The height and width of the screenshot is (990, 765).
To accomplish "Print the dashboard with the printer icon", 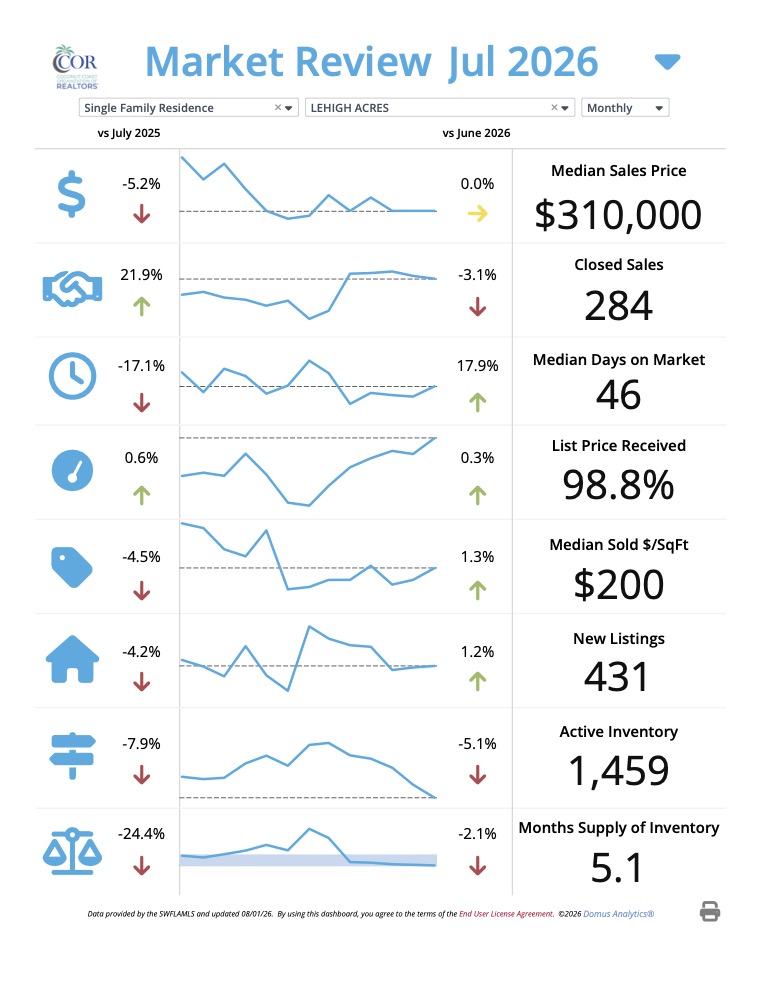I will tap(710, 912).
